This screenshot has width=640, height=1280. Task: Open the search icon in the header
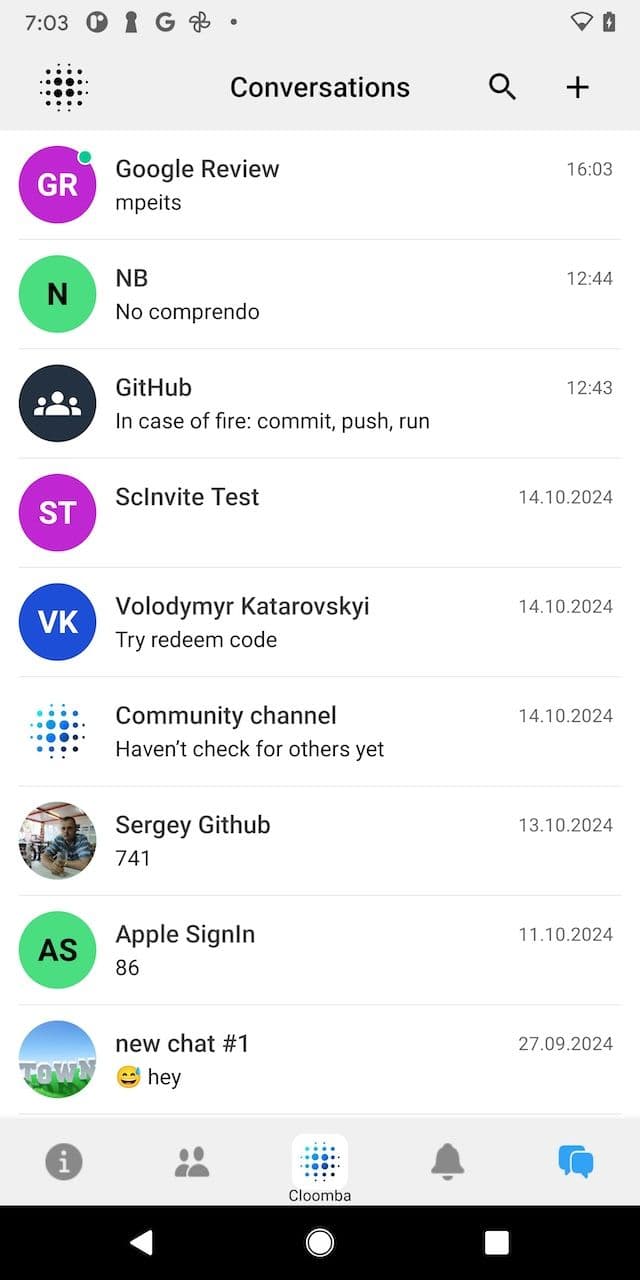click(502, 87)
